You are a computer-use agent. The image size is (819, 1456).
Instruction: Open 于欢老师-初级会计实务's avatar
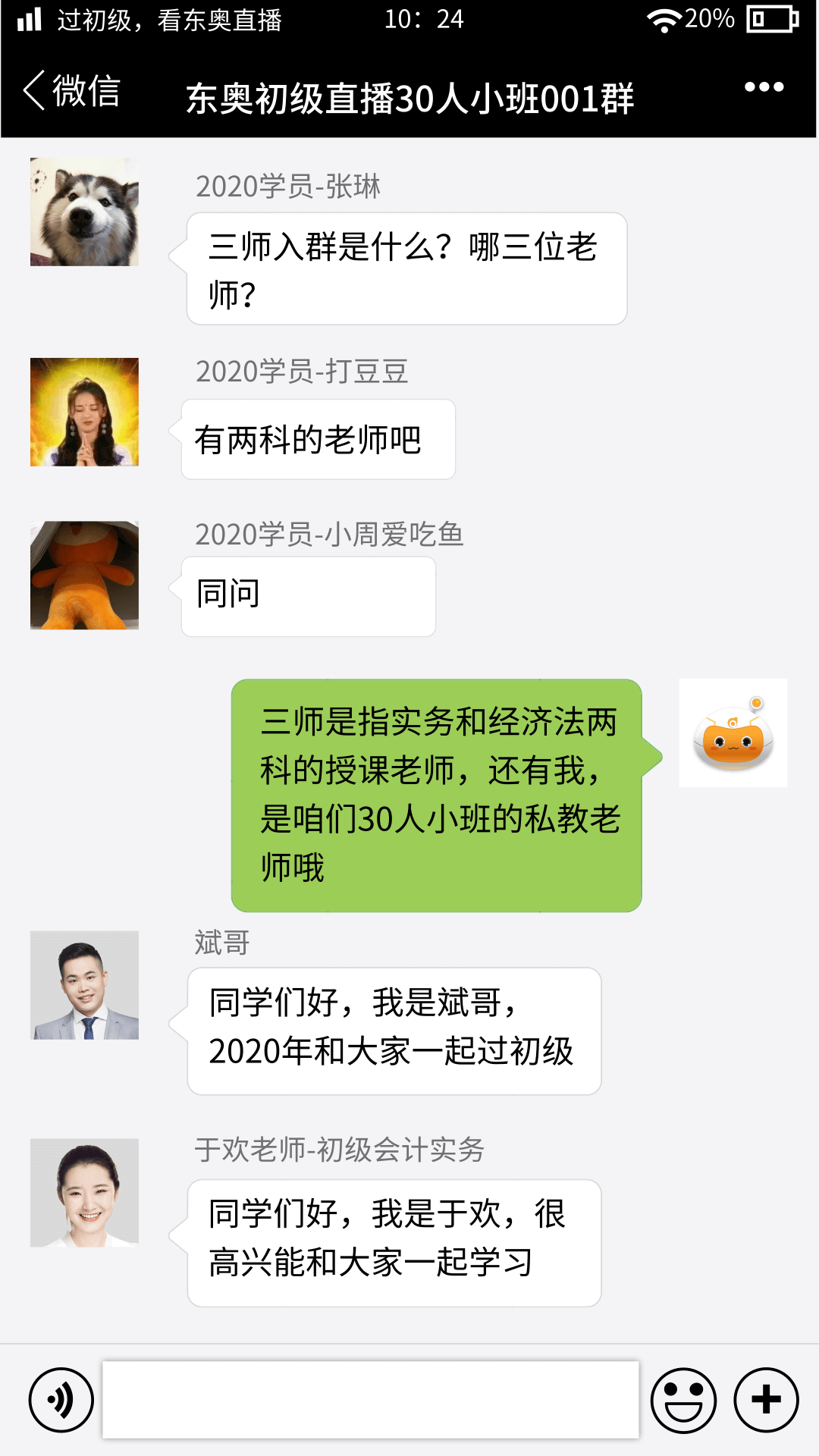[84, 1192]
